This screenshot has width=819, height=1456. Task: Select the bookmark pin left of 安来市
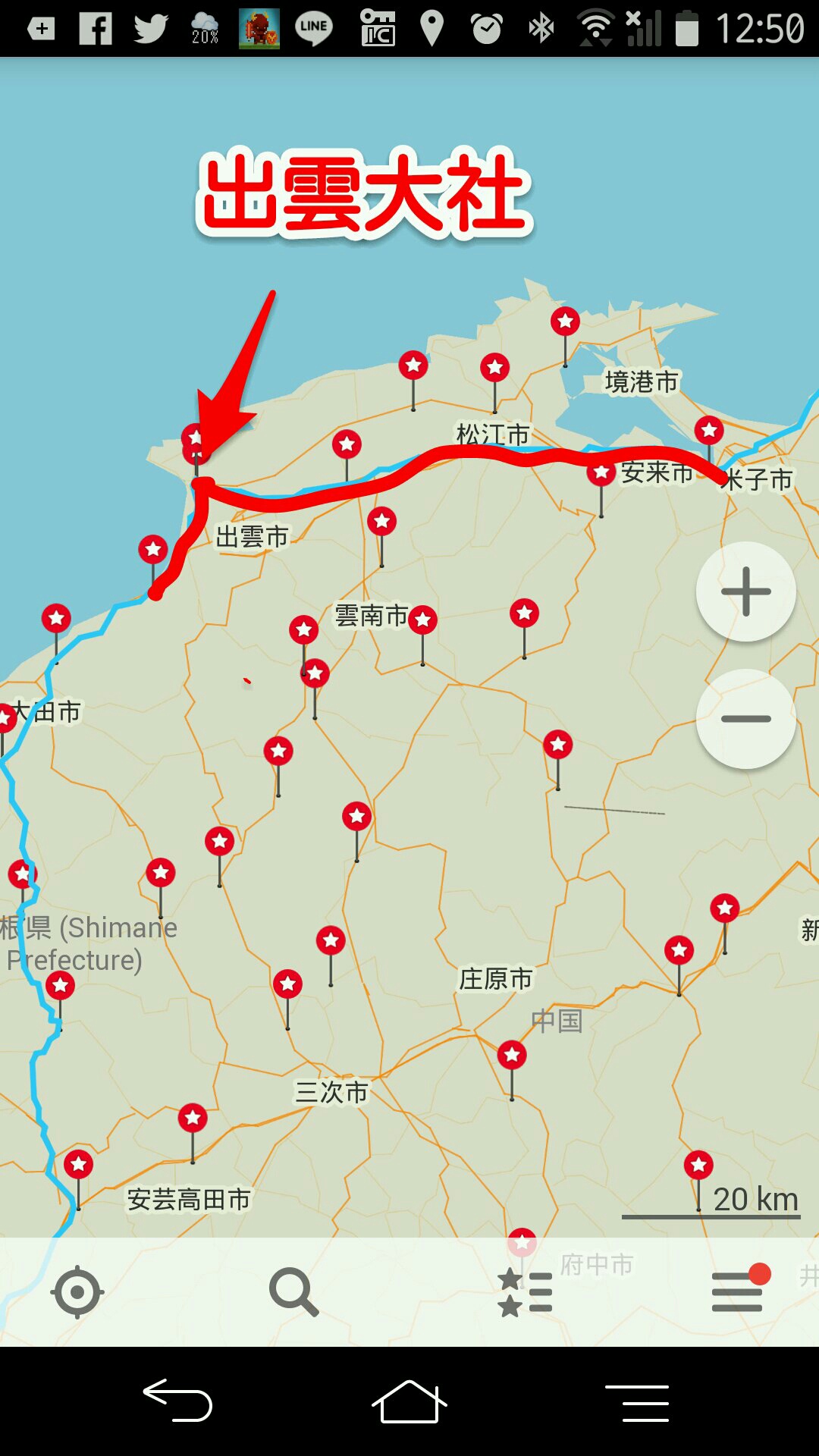(601, 473)
